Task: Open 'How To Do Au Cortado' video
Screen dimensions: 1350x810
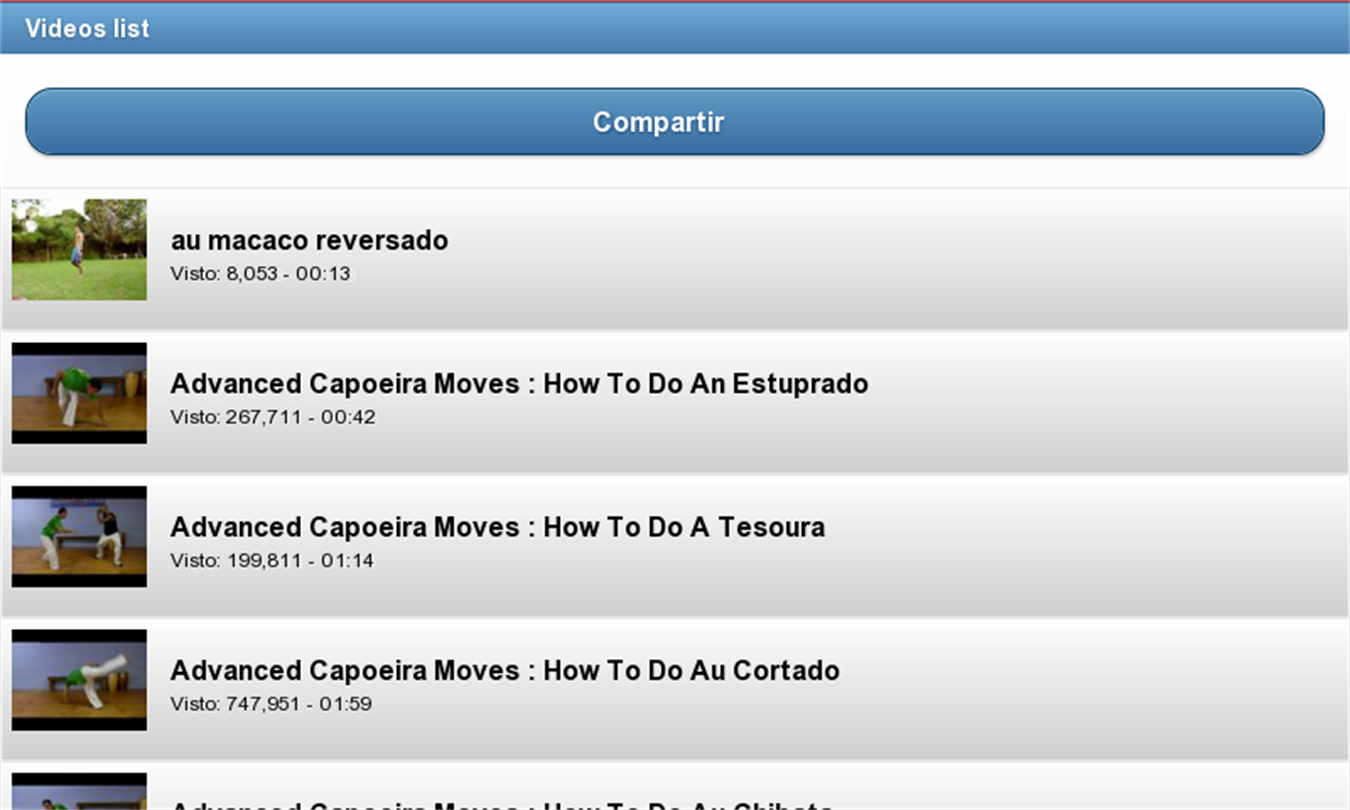Action: pyautogui.click(x=504, y=670)
